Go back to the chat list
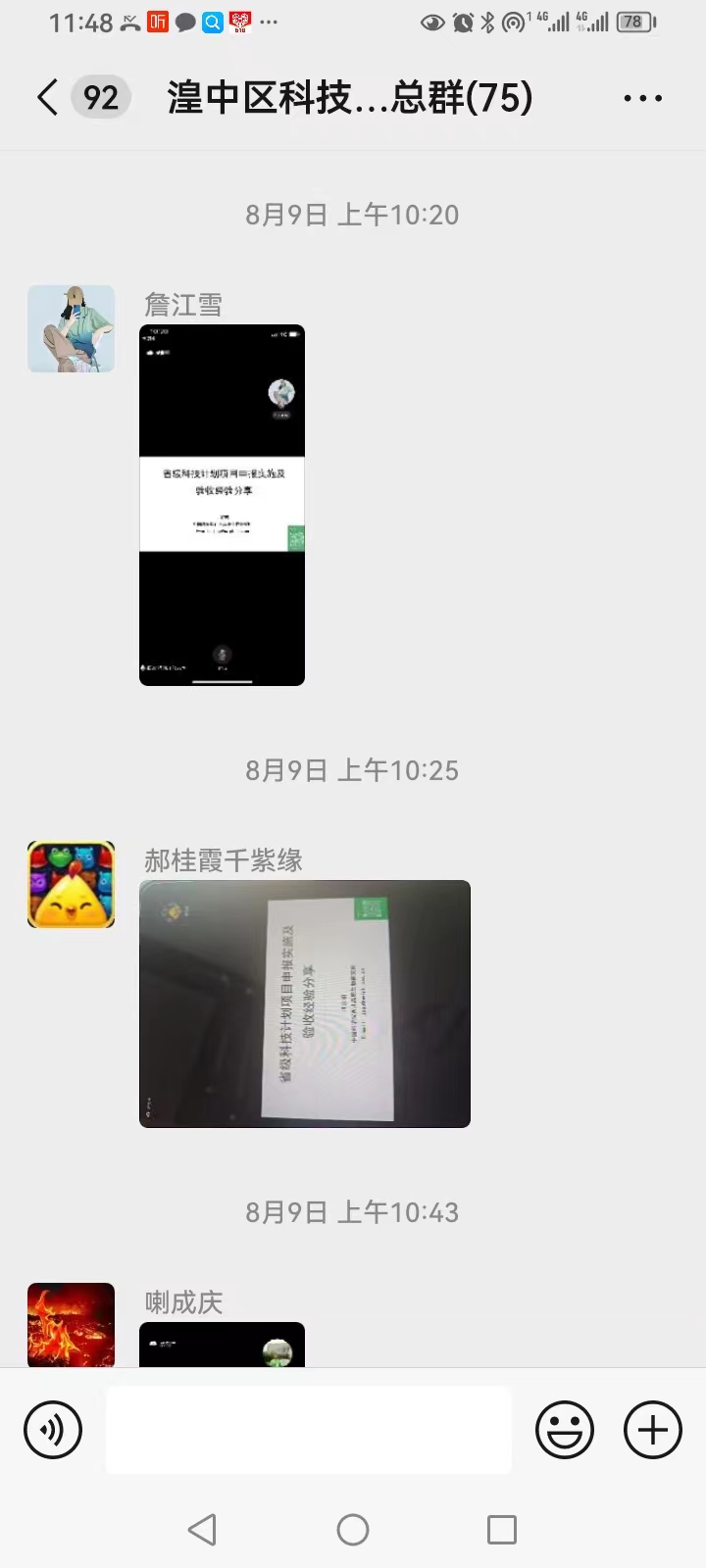This screenshot has width=706, height=1568. (x=47, y=98)
